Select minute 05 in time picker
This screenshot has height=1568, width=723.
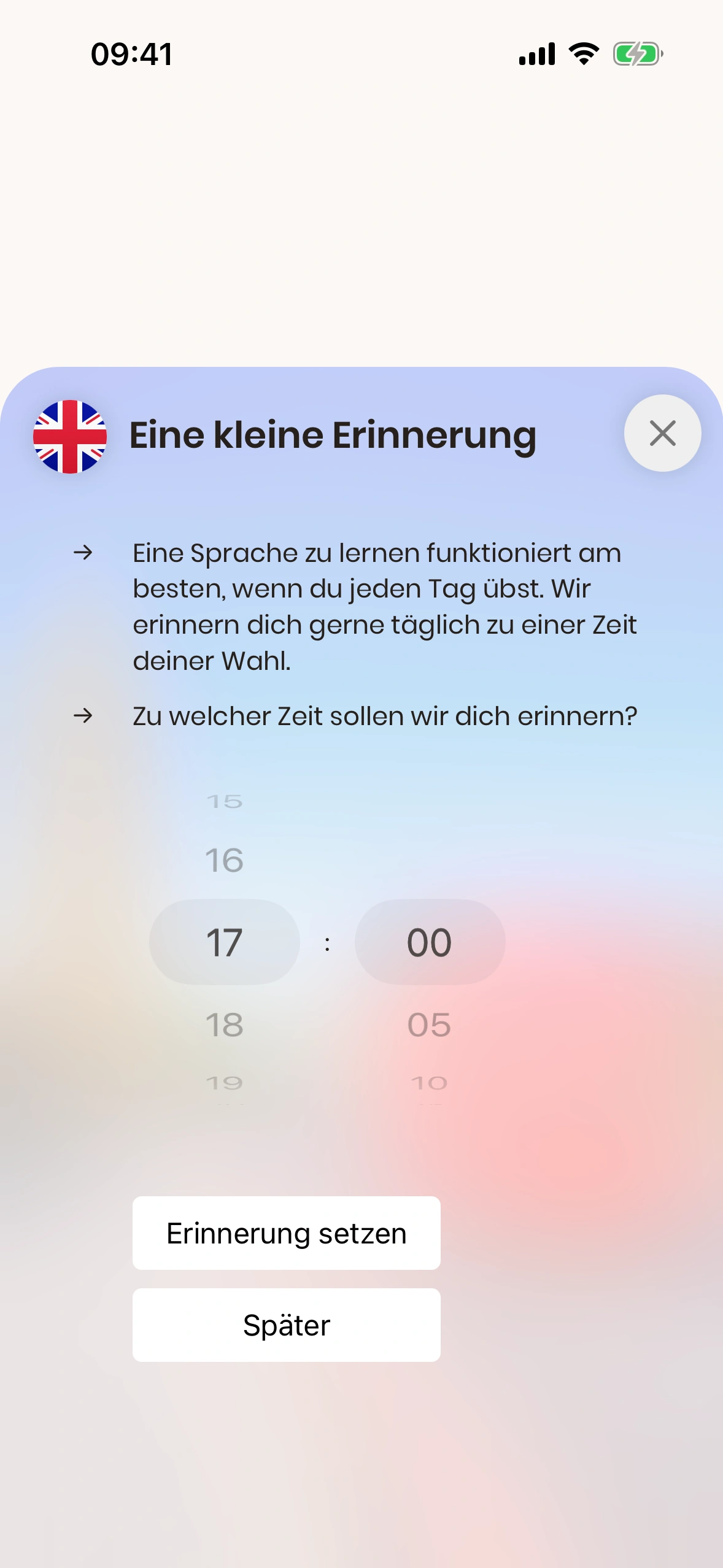[429, 1024]
